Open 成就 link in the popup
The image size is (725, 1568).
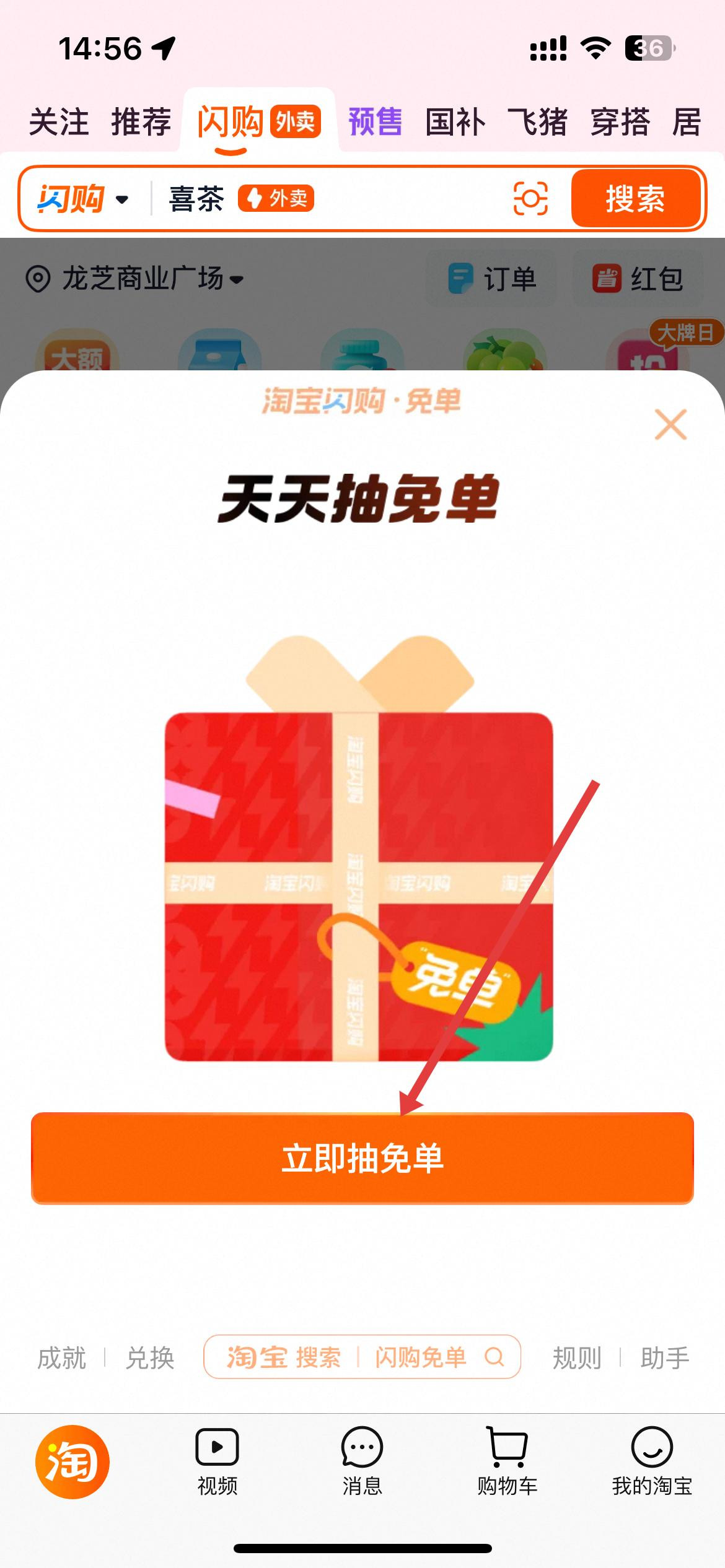[x=61, y=1357]
